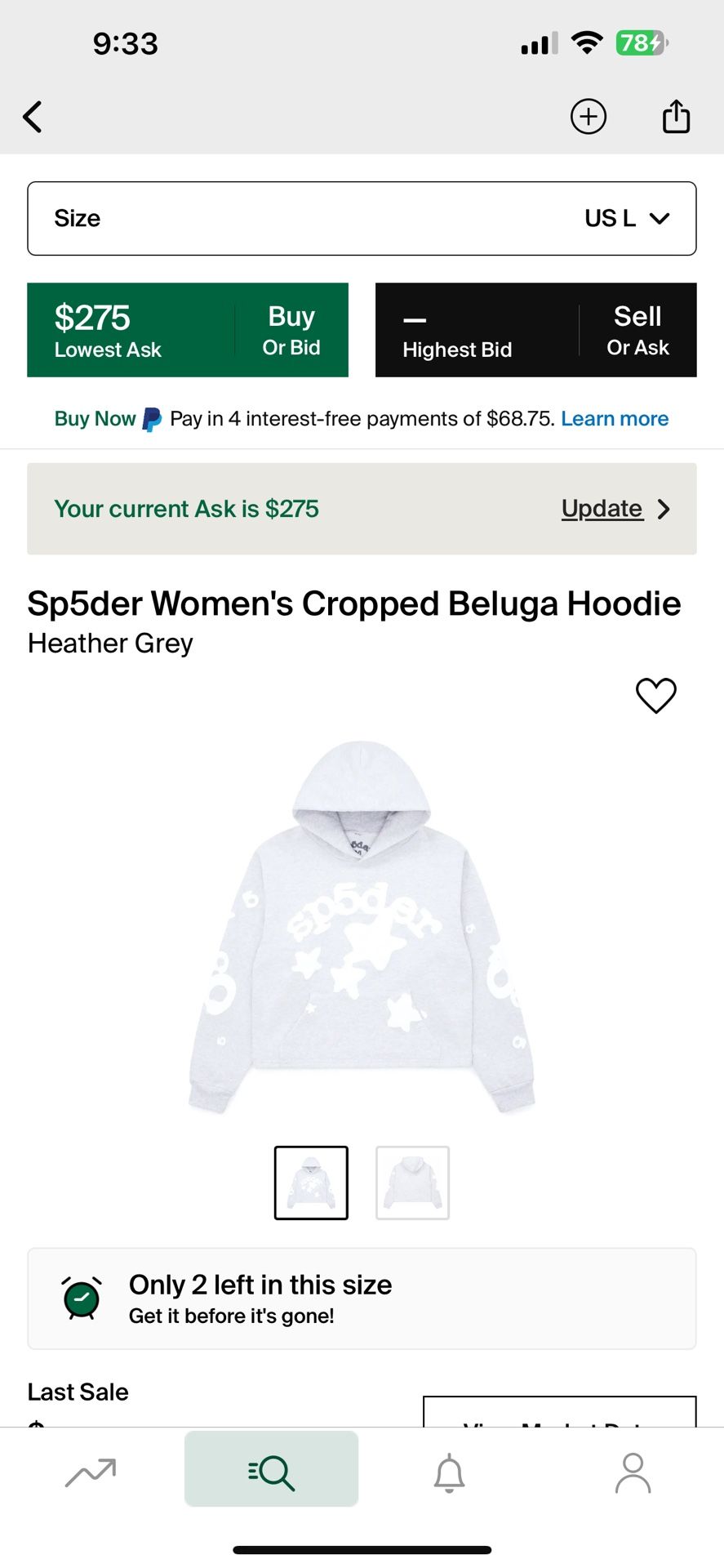724x1568 pixels.
Task: Tap Sell Or Ask button
Action: 535,330
